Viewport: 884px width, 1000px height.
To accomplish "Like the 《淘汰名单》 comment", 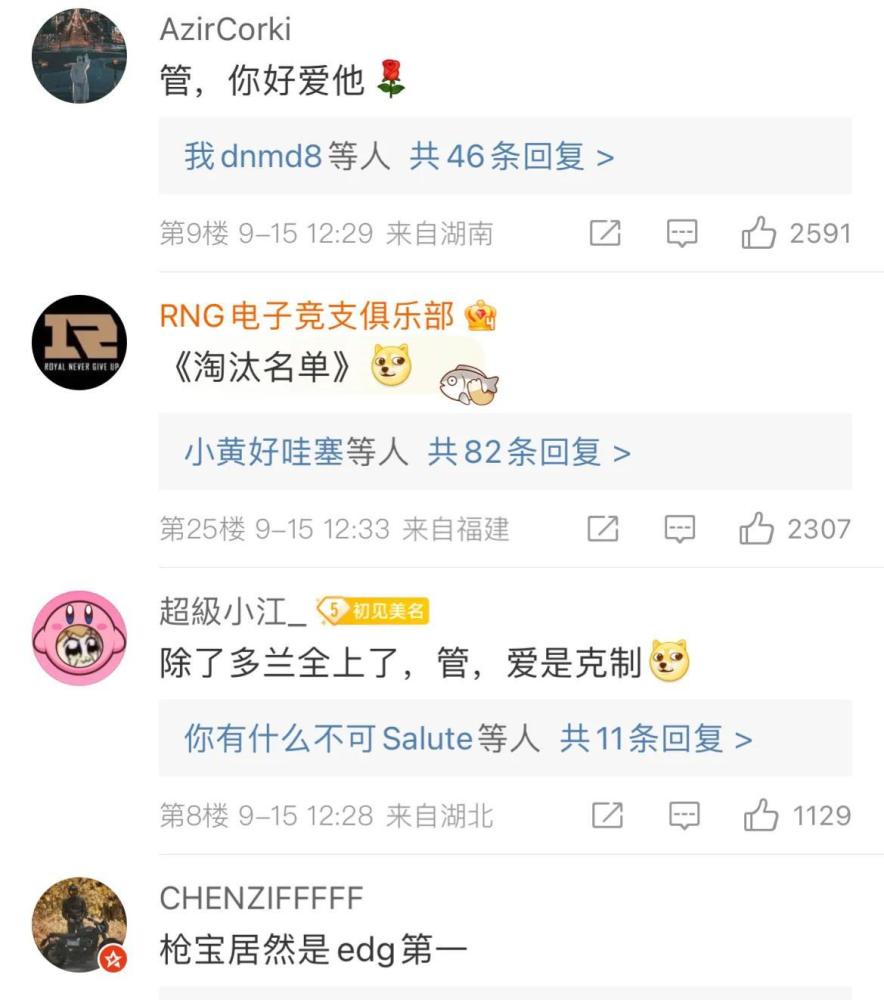I will tap(757, 529).
